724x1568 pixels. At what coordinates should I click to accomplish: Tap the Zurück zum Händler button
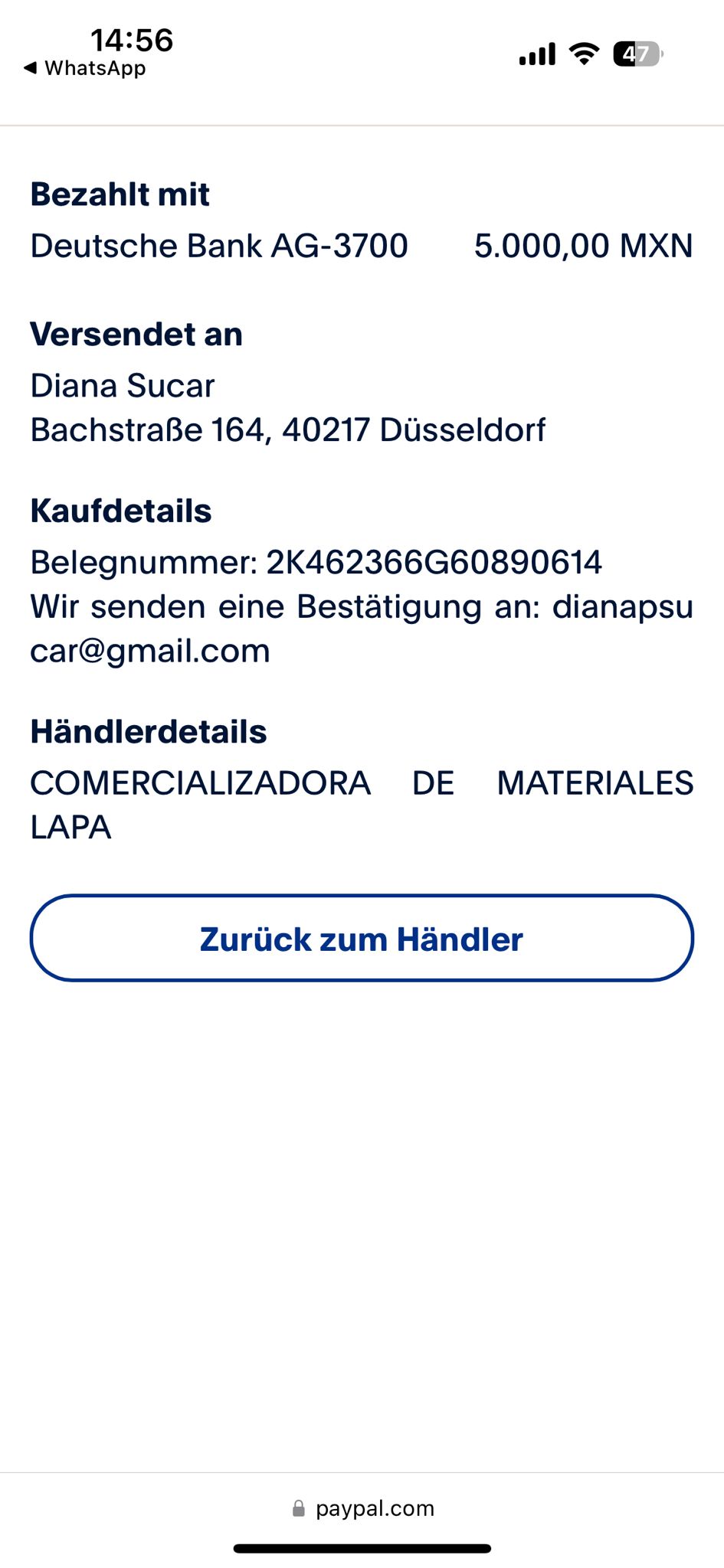coord(362,939)
